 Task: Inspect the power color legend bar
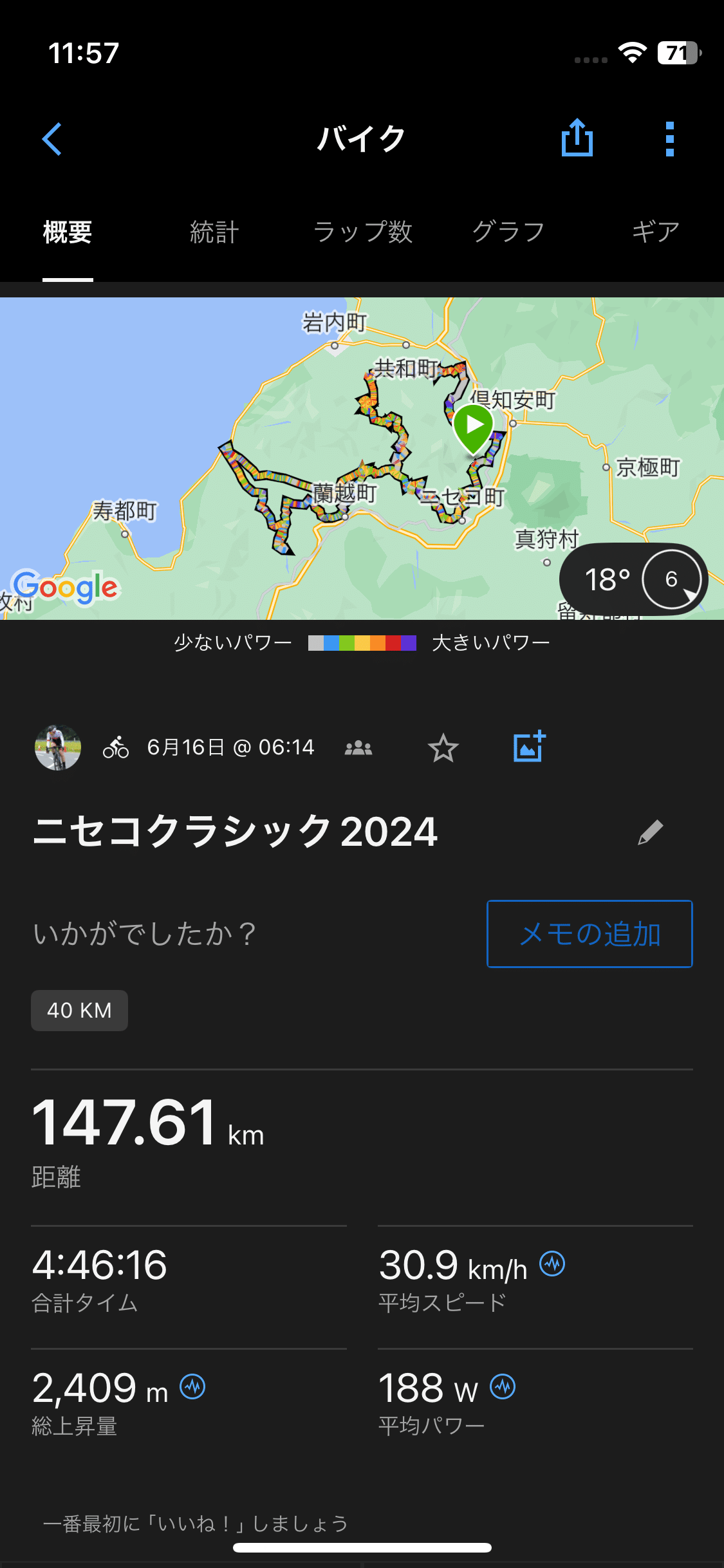362,642
